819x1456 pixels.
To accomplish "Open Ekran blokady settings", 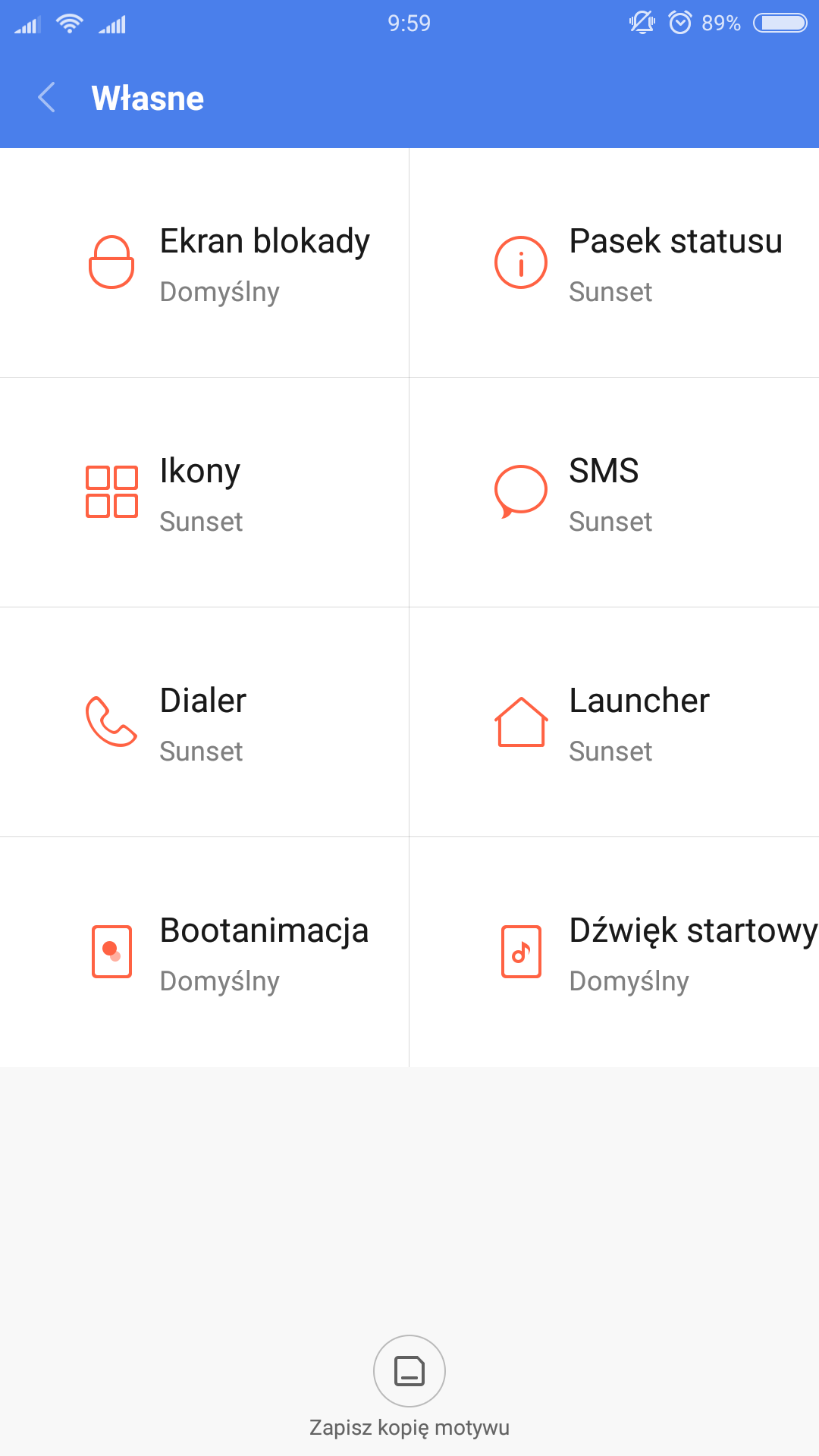I will 205,262.
